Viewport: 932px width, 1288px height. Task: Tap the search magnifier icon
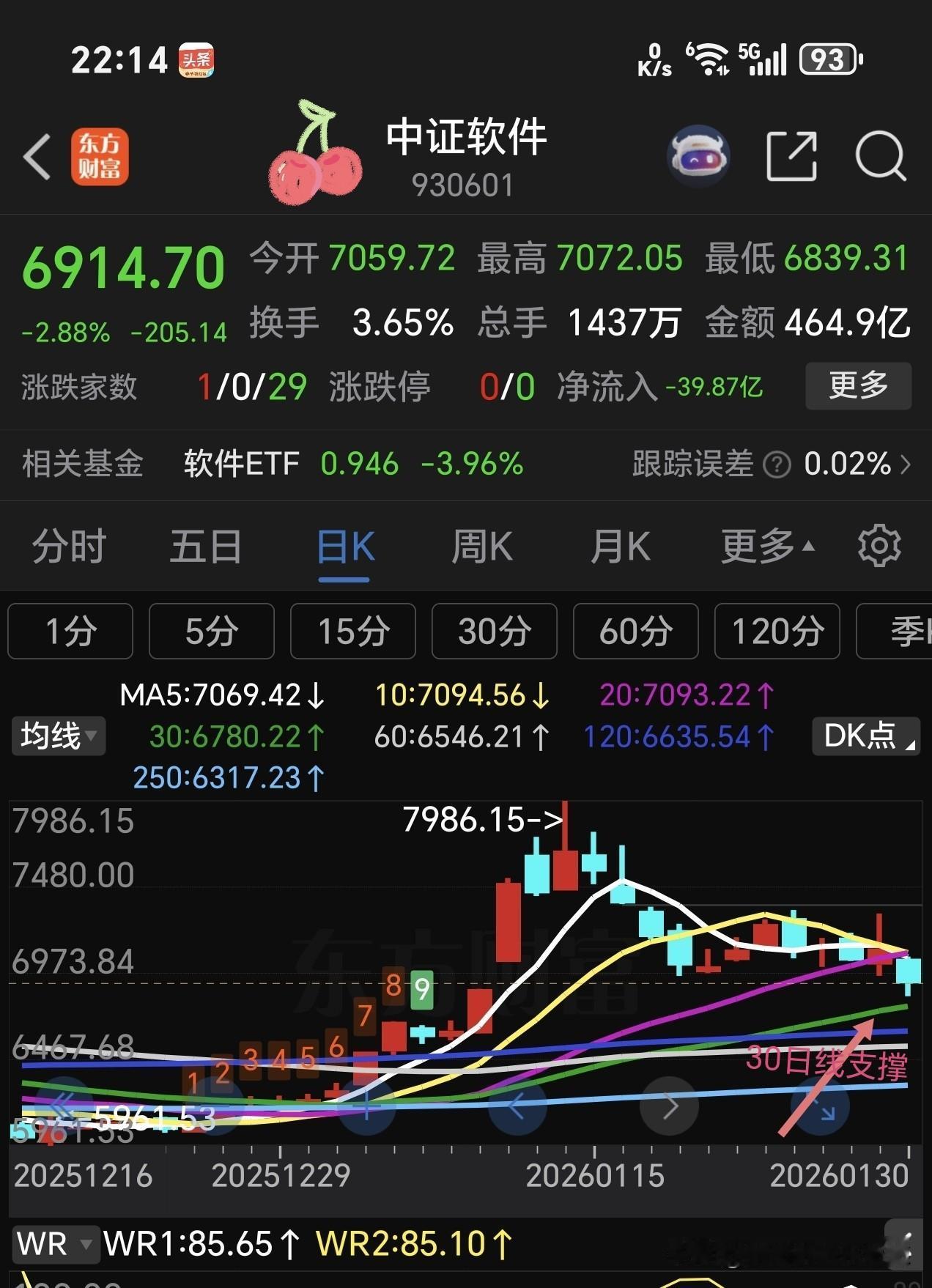pos(881,155)
